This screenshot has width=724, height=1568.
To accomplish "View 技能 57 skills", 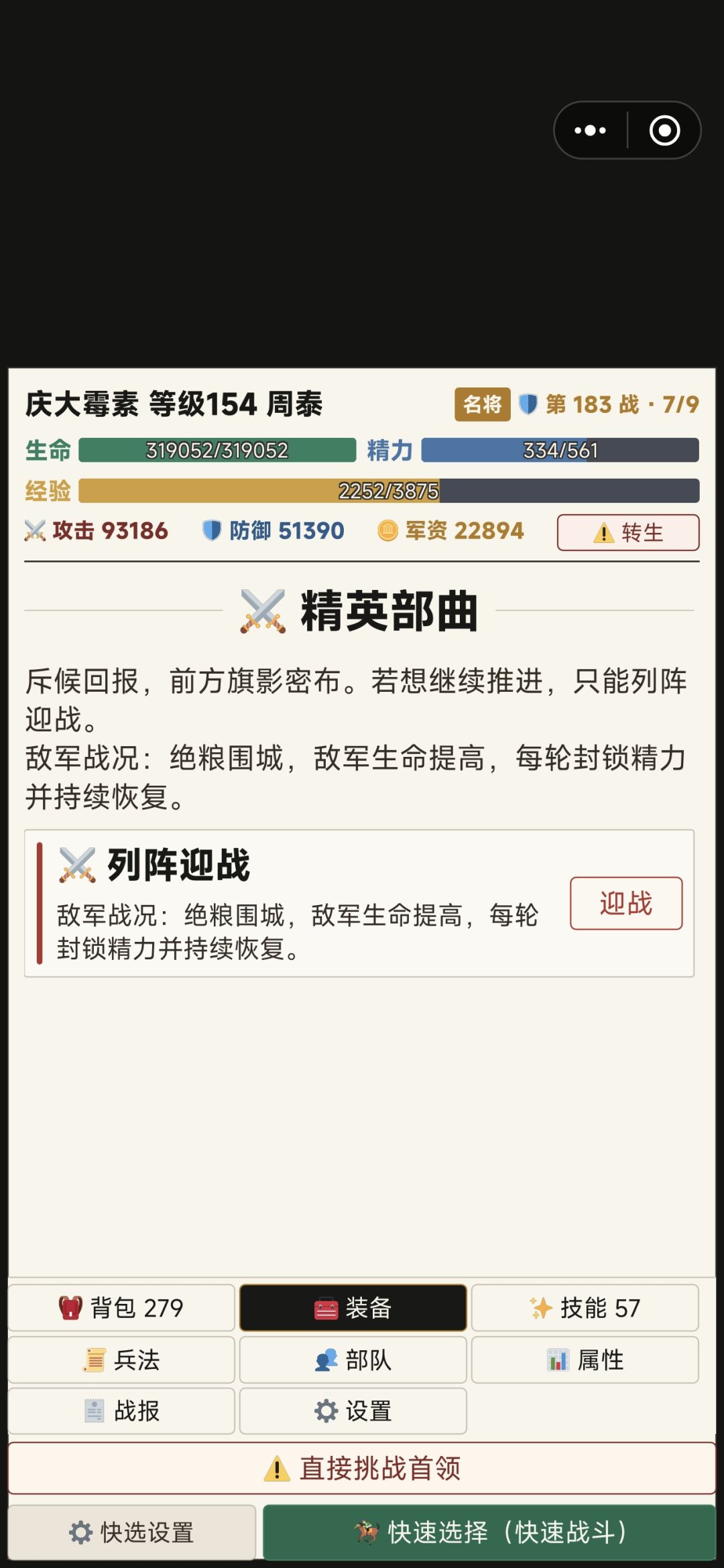I will (585, 1307).
